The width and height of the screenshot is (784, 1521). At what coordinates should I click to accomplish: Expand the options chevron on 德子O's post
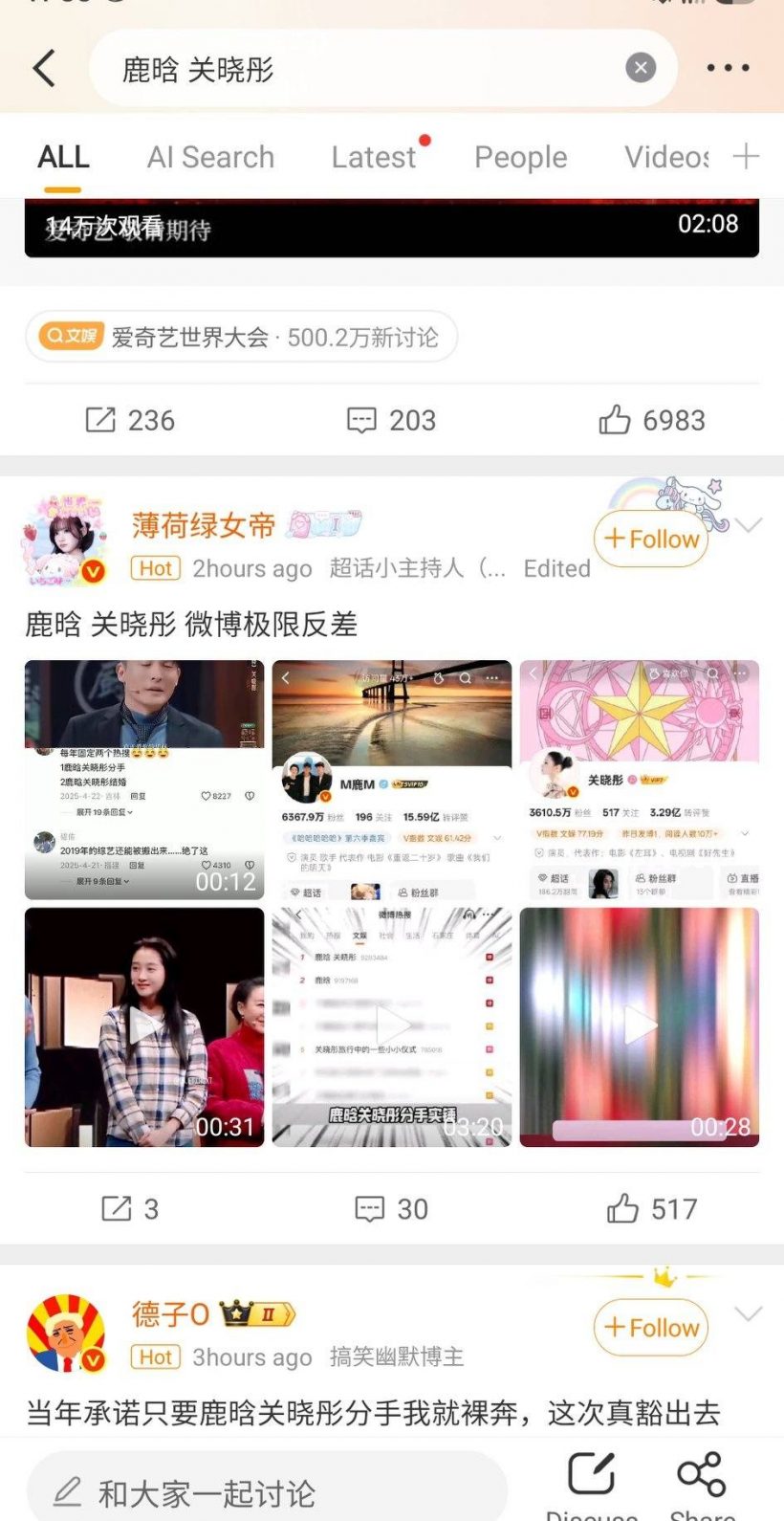(749, 1314)
